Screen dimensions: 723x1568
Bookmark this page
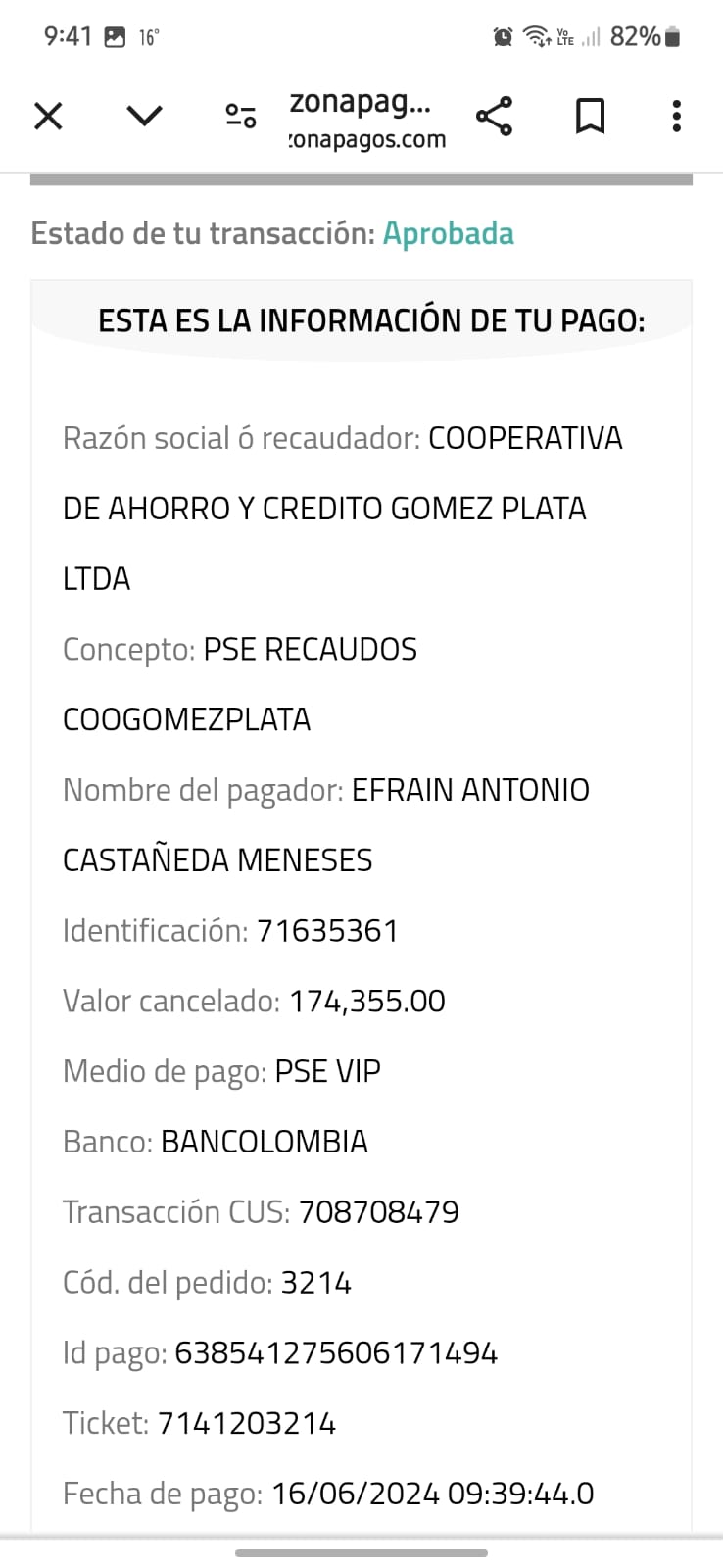pos(590,117)
